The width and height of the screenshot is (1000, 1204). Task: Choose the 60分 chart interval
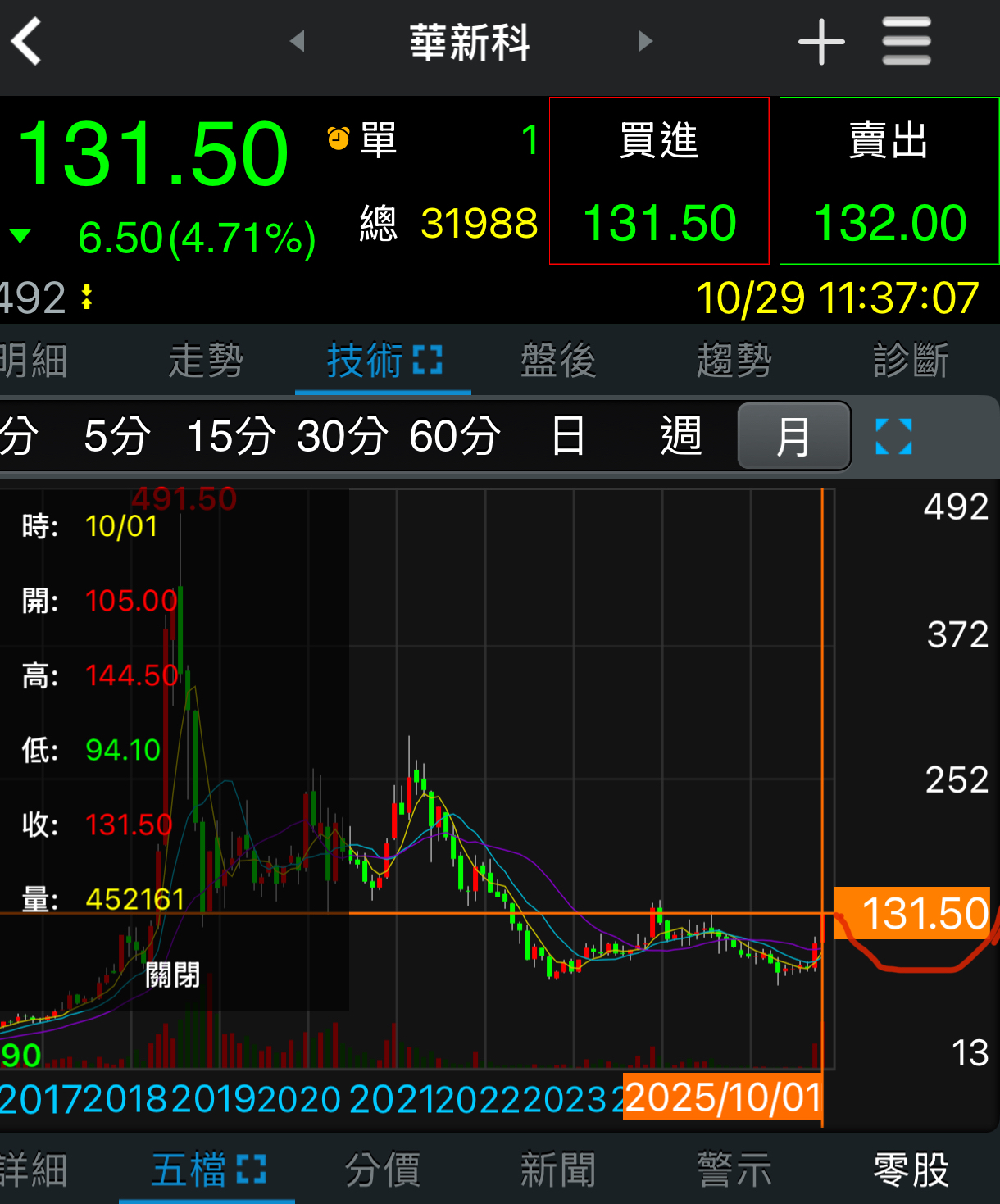(455, 436)
